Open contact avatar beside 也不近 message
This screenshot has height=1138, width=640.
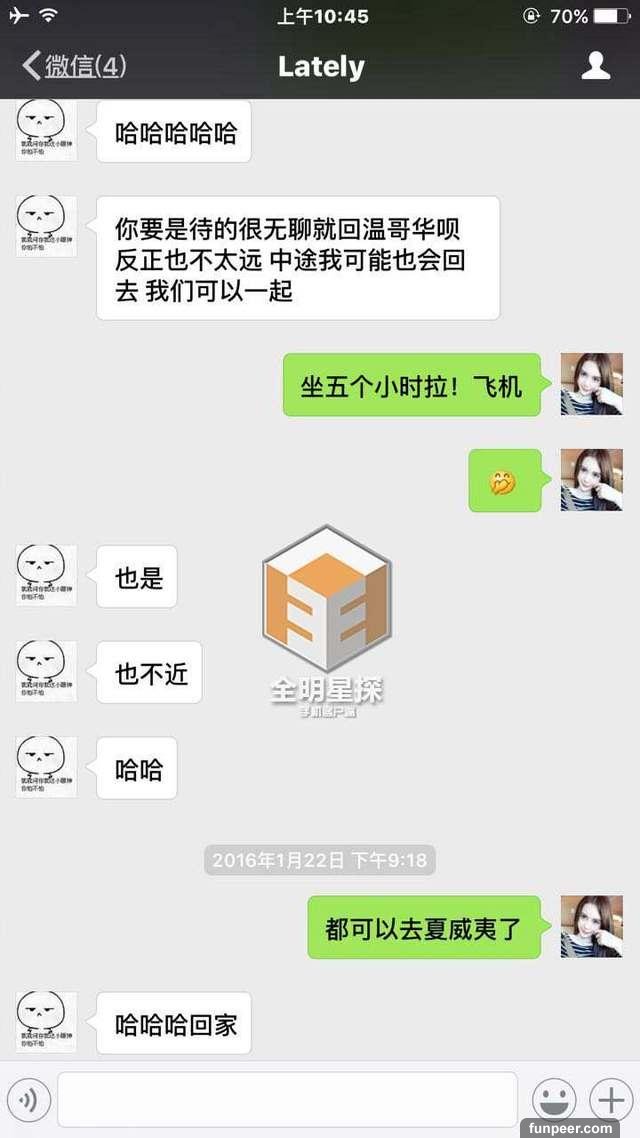coord(46,671)
